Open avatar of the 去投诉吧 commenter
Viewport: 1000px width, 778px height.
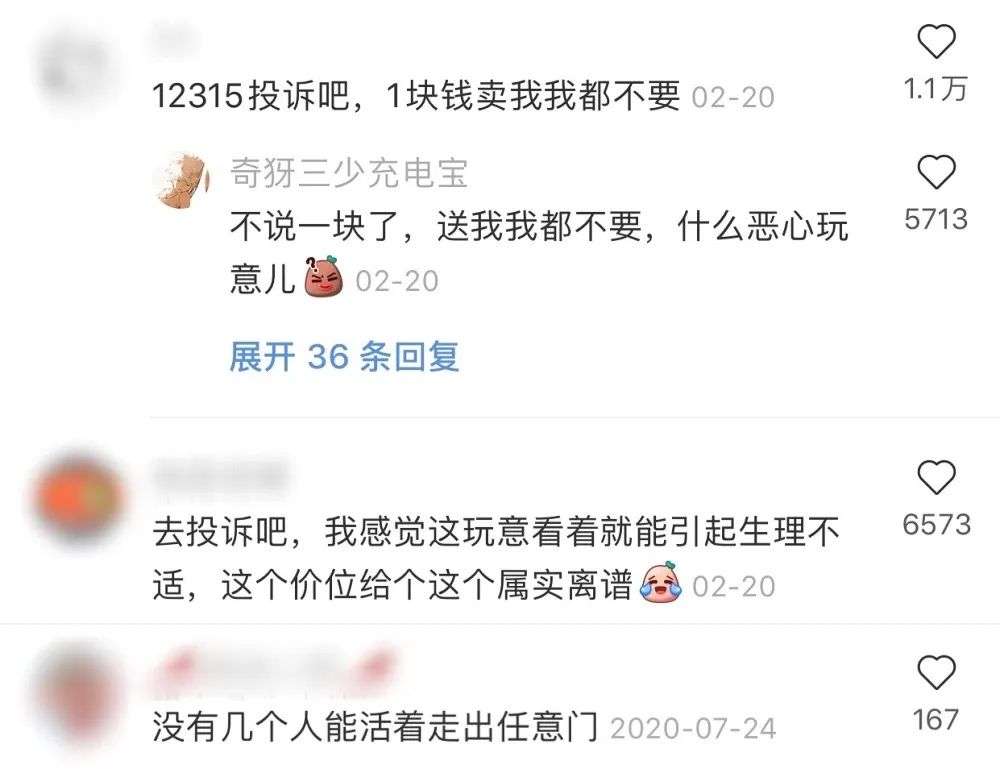tap(78, 496)
